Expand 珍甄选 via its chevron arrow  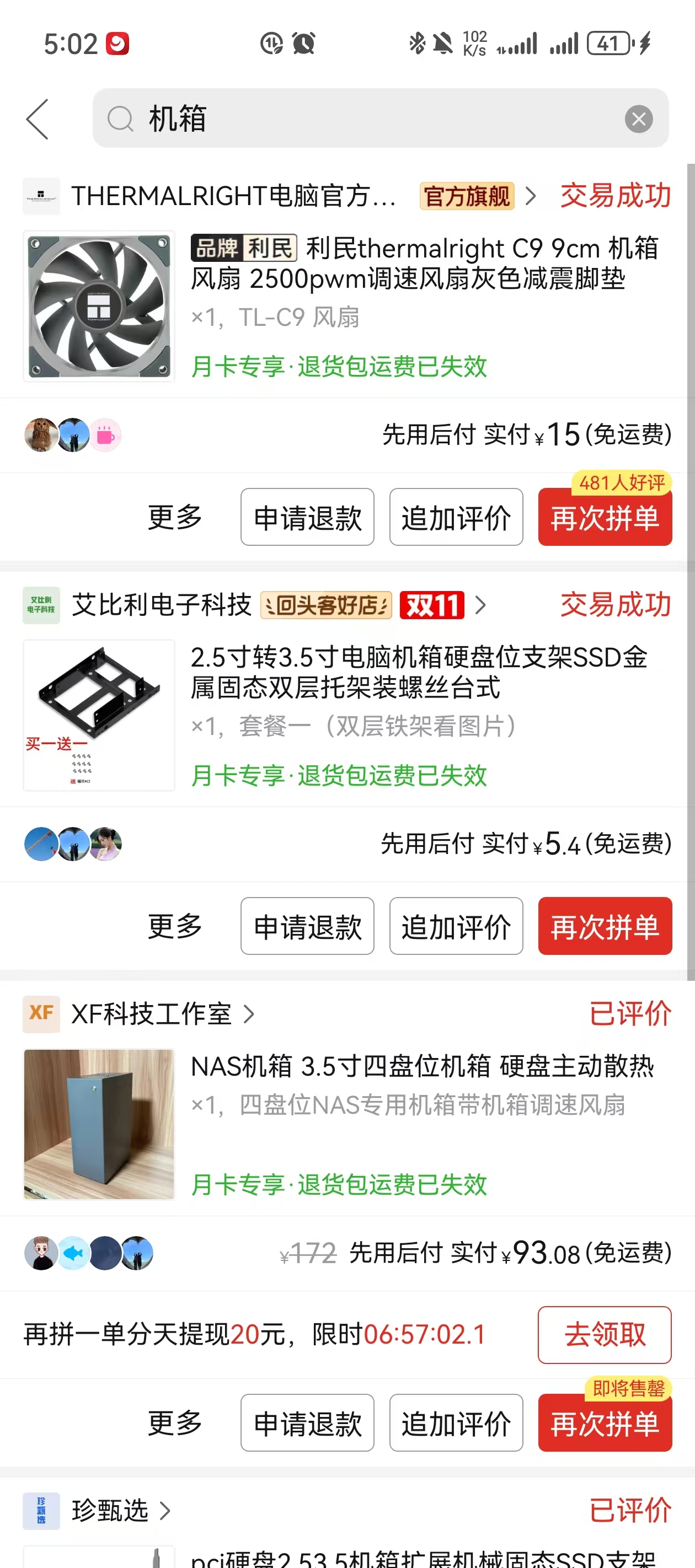165,1510
